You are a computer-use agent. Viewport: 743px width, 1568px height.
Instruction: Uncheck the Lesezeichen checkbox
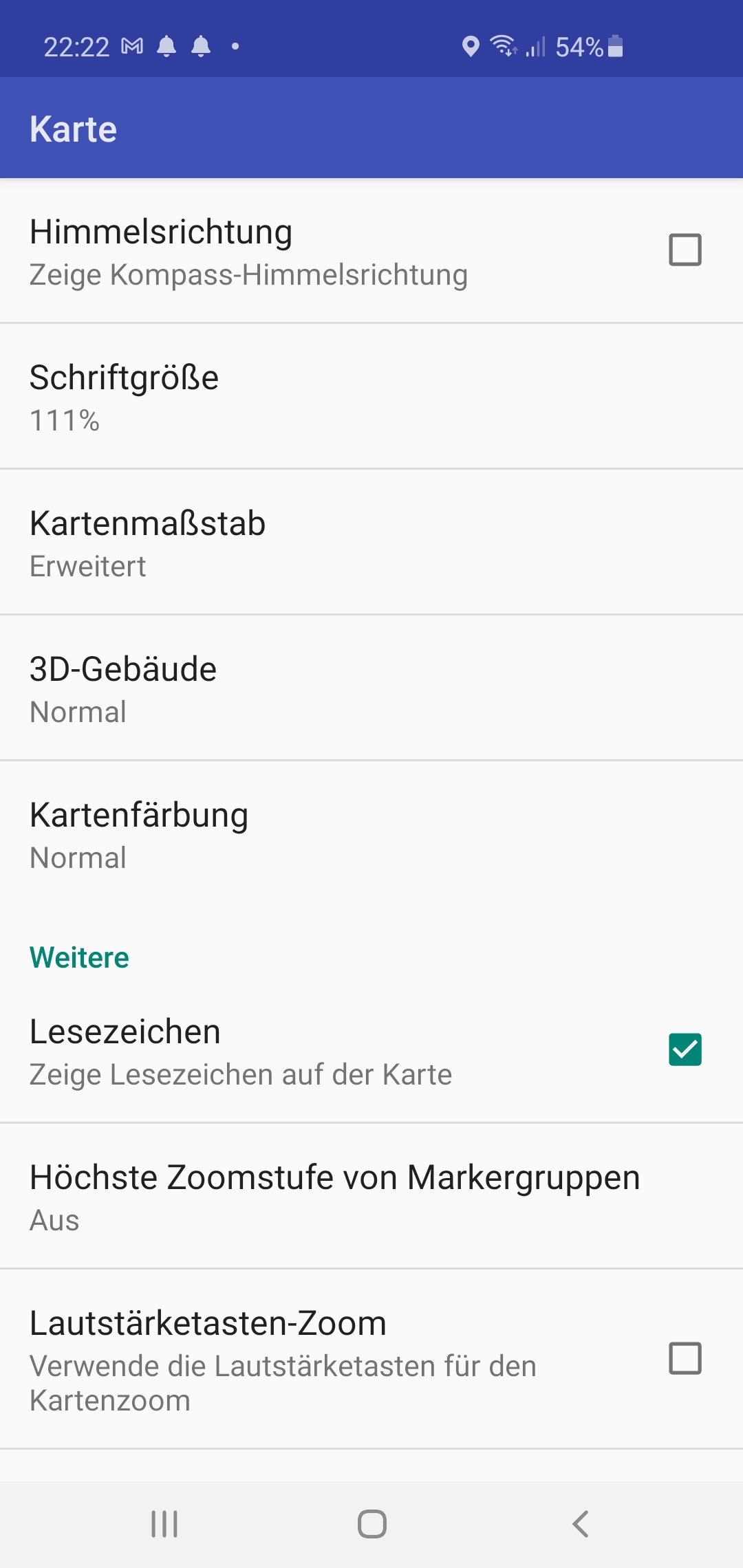pyautogui.click(x=685, y=1049)
